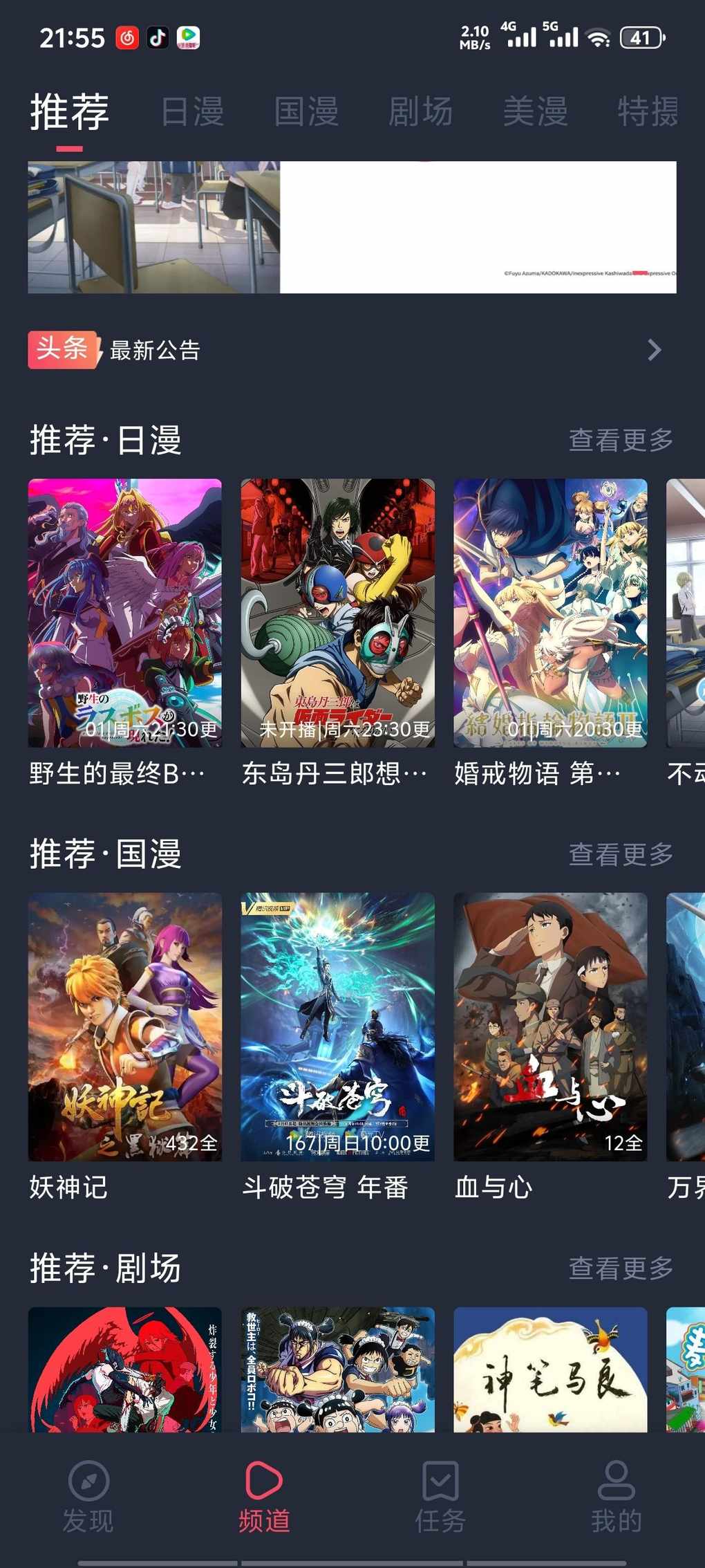Switch to the 日漫 top tab
Image resolution: width=705 pixels, height=1568 pixels.
(192, 112)
